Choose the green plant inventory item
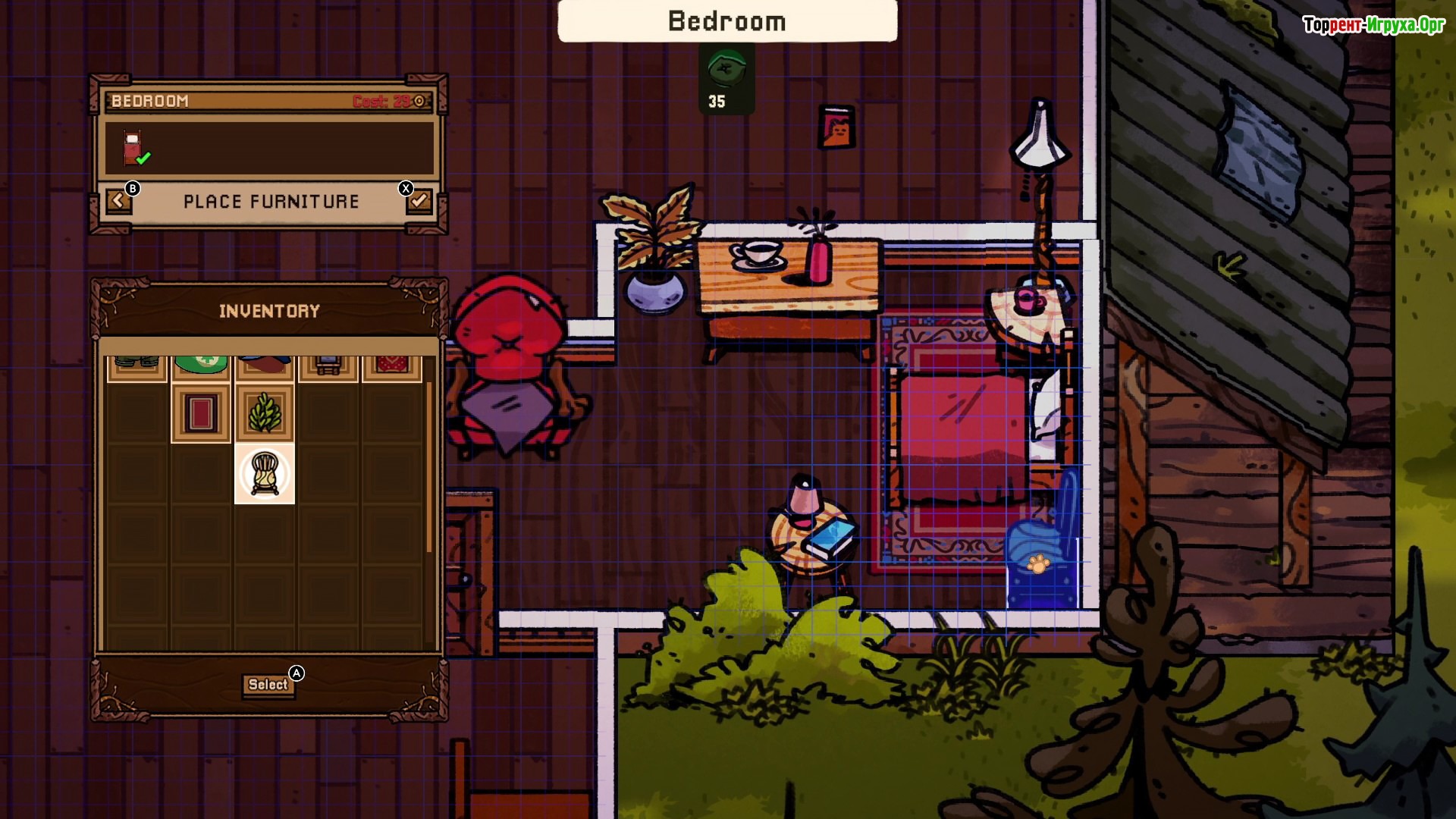 265,413
